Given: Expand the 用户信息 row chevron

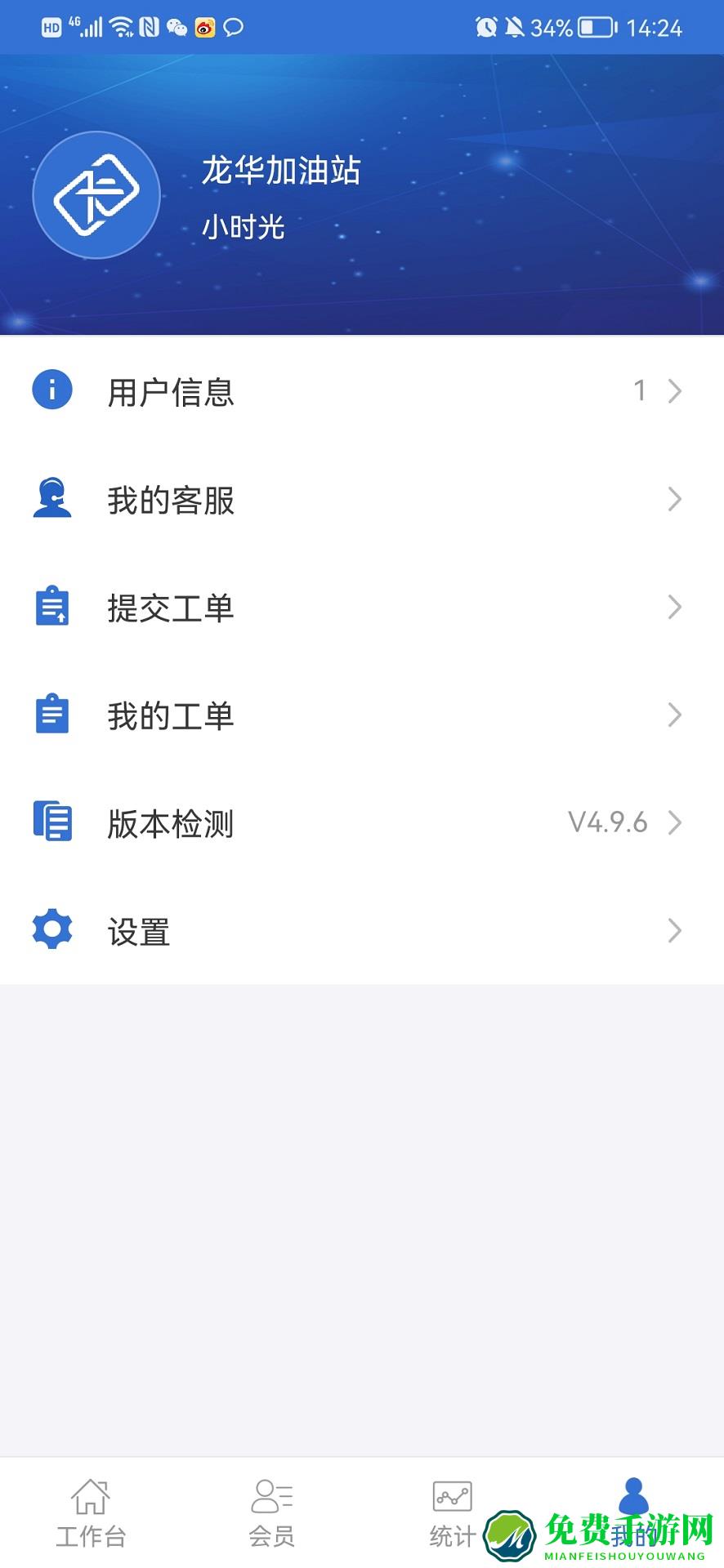Looking at the screenshot, I should (x=675, y=391).
